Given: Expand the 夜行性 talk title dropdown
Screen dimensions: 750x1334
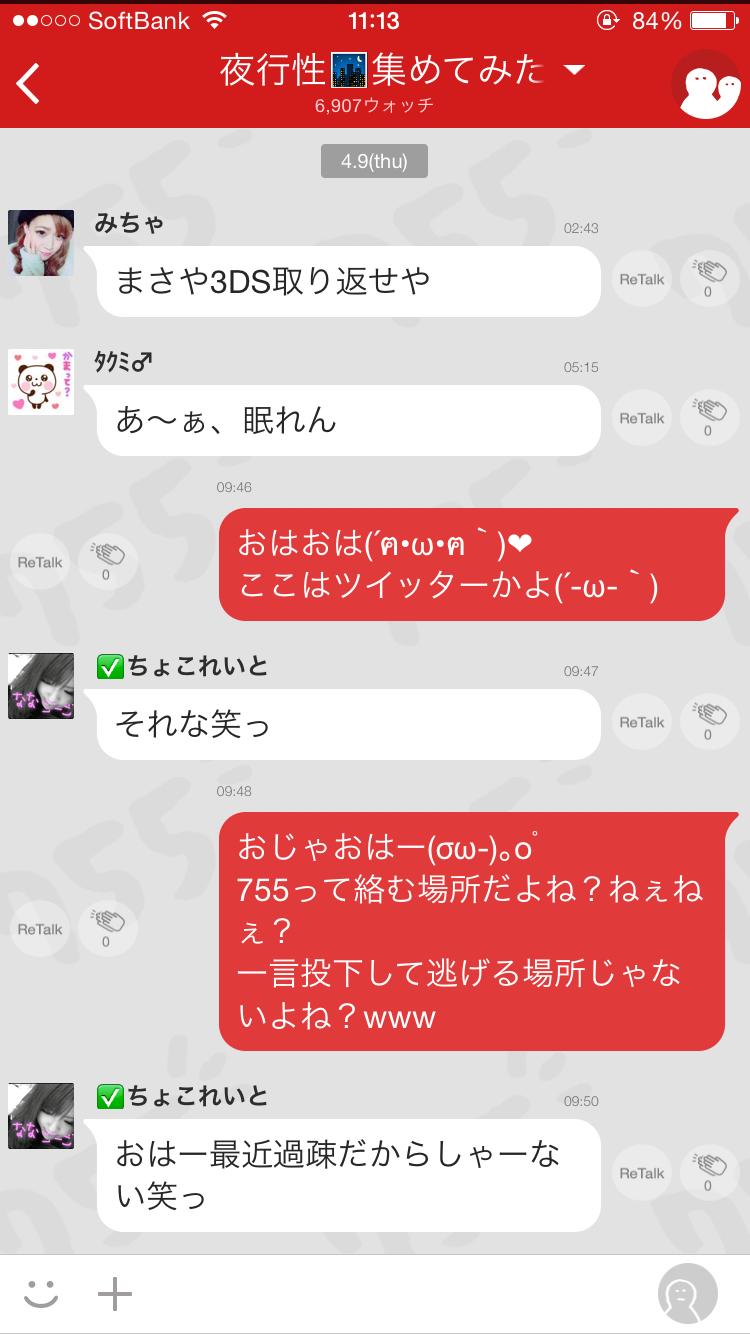Looking at the screenshot, I should [x=574, y=70].
